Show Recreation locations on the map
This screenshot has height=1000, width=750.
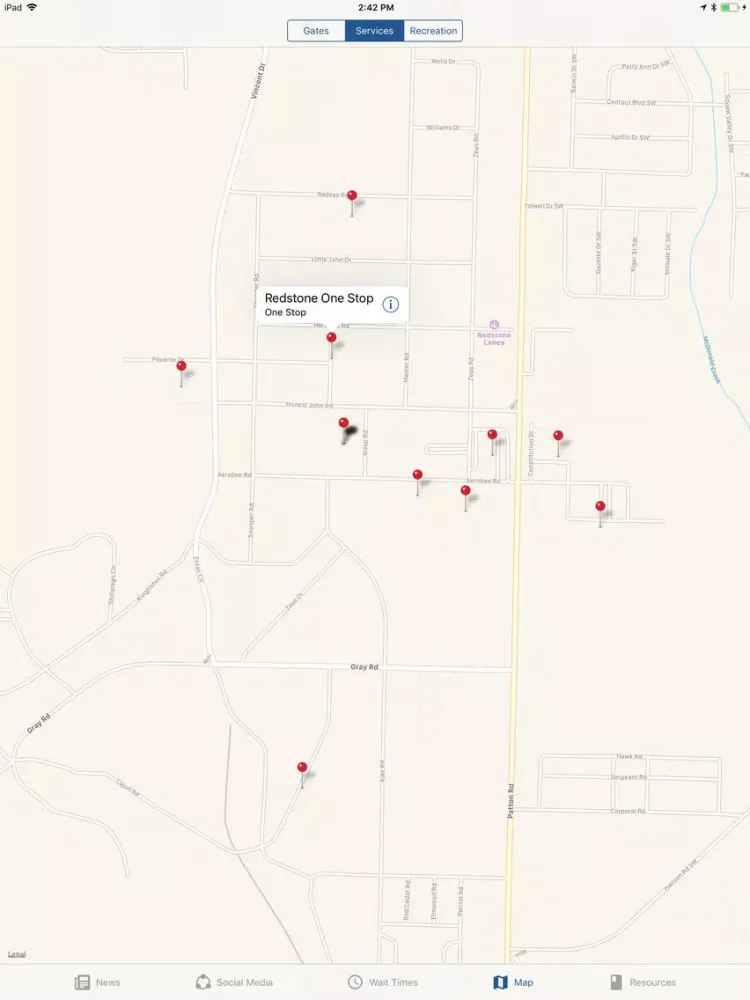click(433, 31)
